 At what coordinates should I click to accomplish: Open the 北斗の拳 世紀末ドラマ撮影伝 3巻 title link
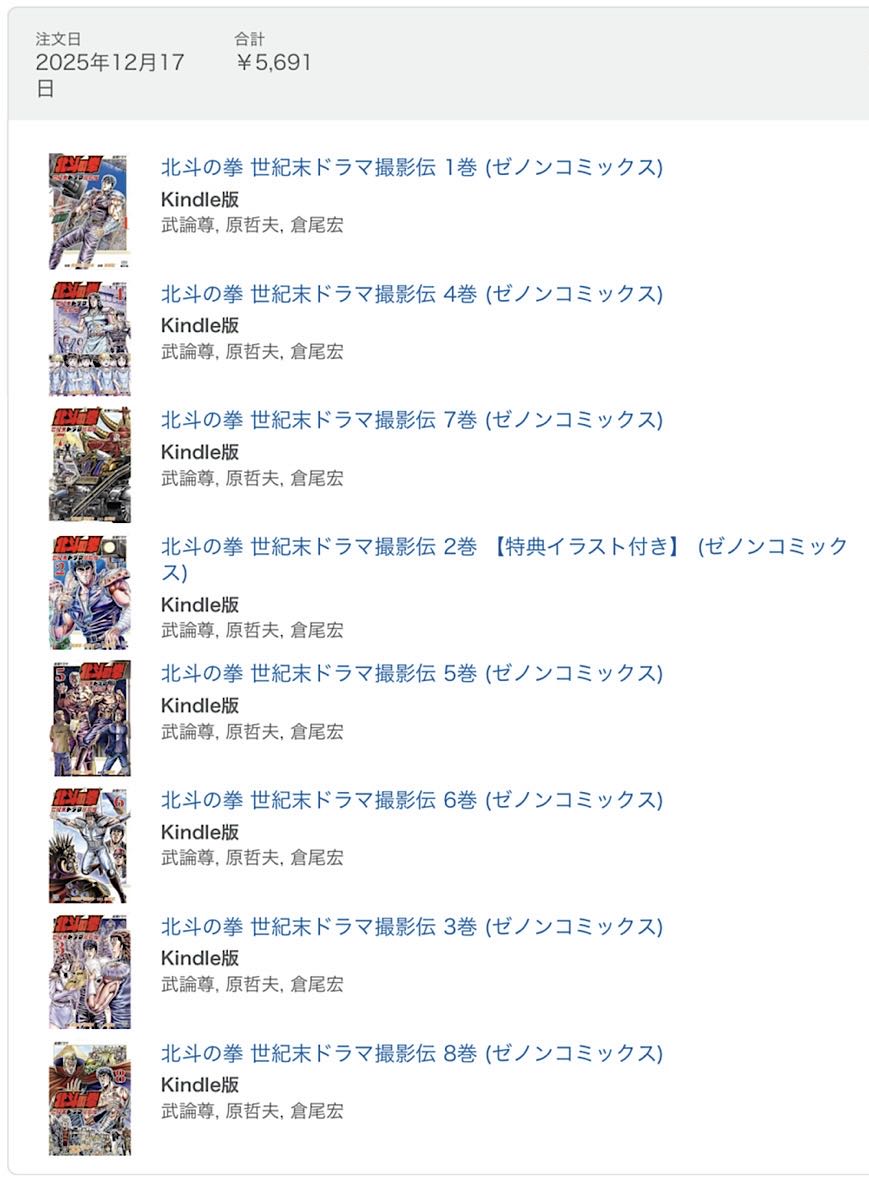tap(411, 926)
